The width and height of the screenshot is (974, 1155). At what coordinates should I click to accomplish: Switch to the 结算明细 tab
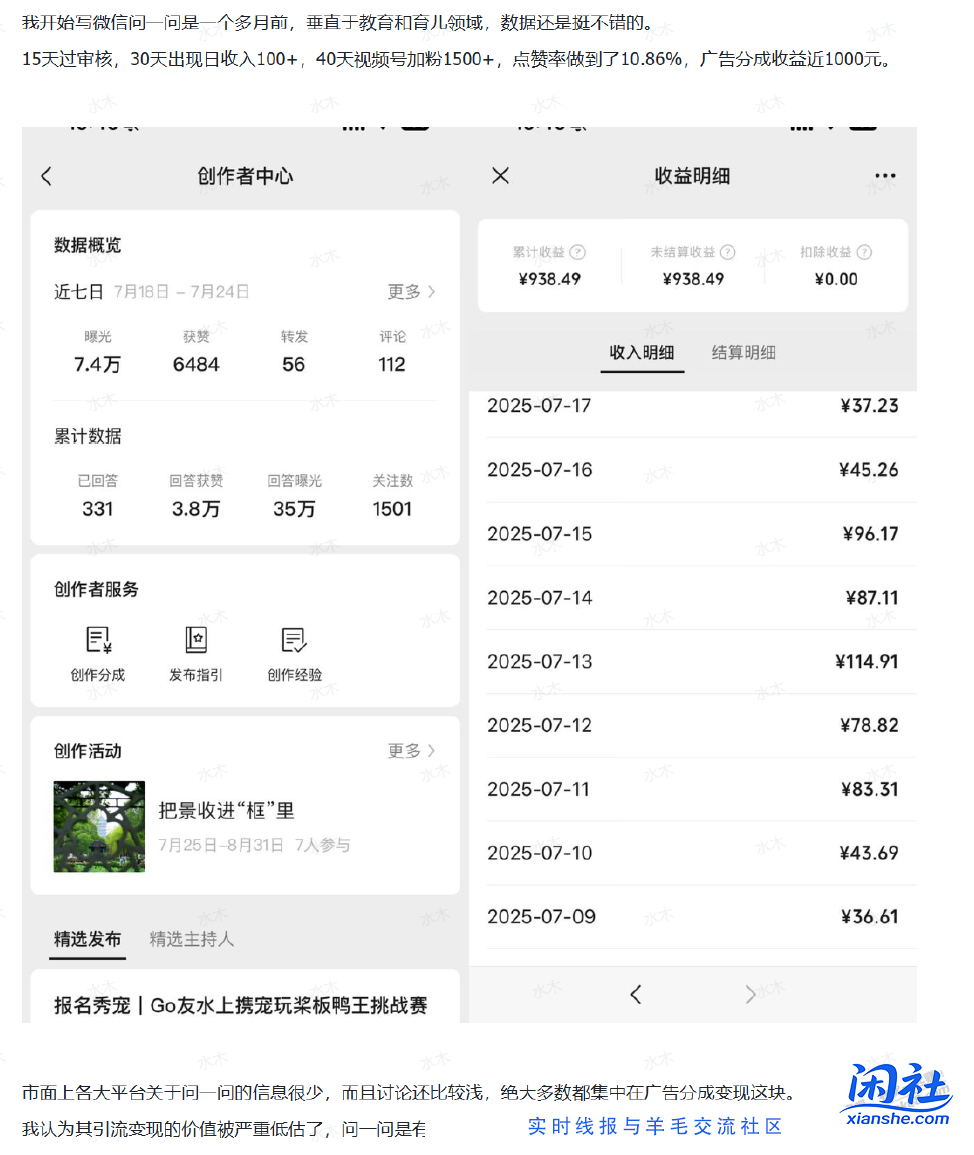point(743,353)
